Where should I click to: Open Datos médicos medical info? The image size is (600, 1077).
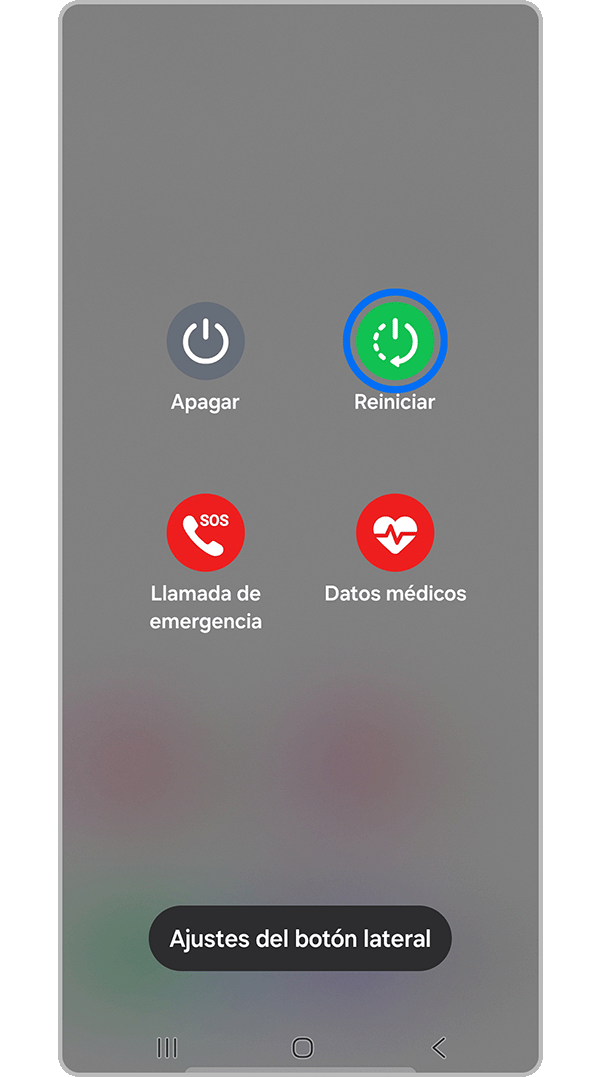(395, 532)
